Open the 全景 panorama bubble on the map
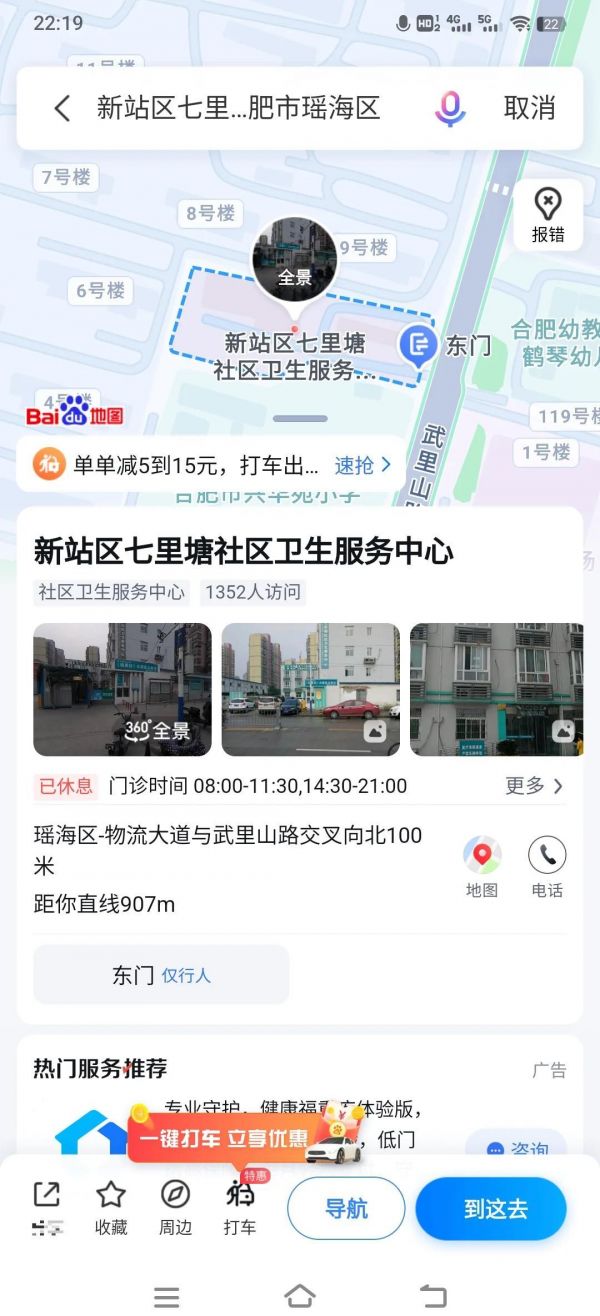Viewport: 600px width, 1316px height. click(294, 260)
